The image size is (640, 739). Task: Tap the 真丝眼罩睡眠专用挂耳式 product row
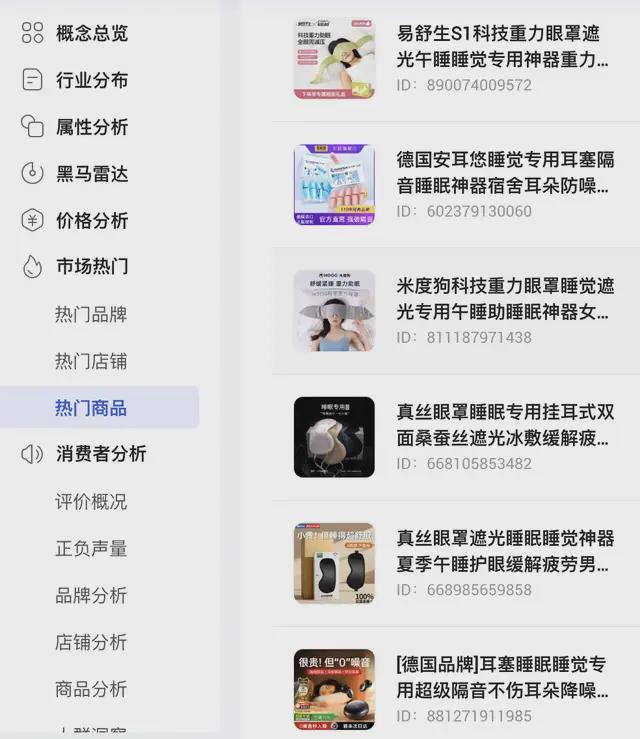coord(505,424)
